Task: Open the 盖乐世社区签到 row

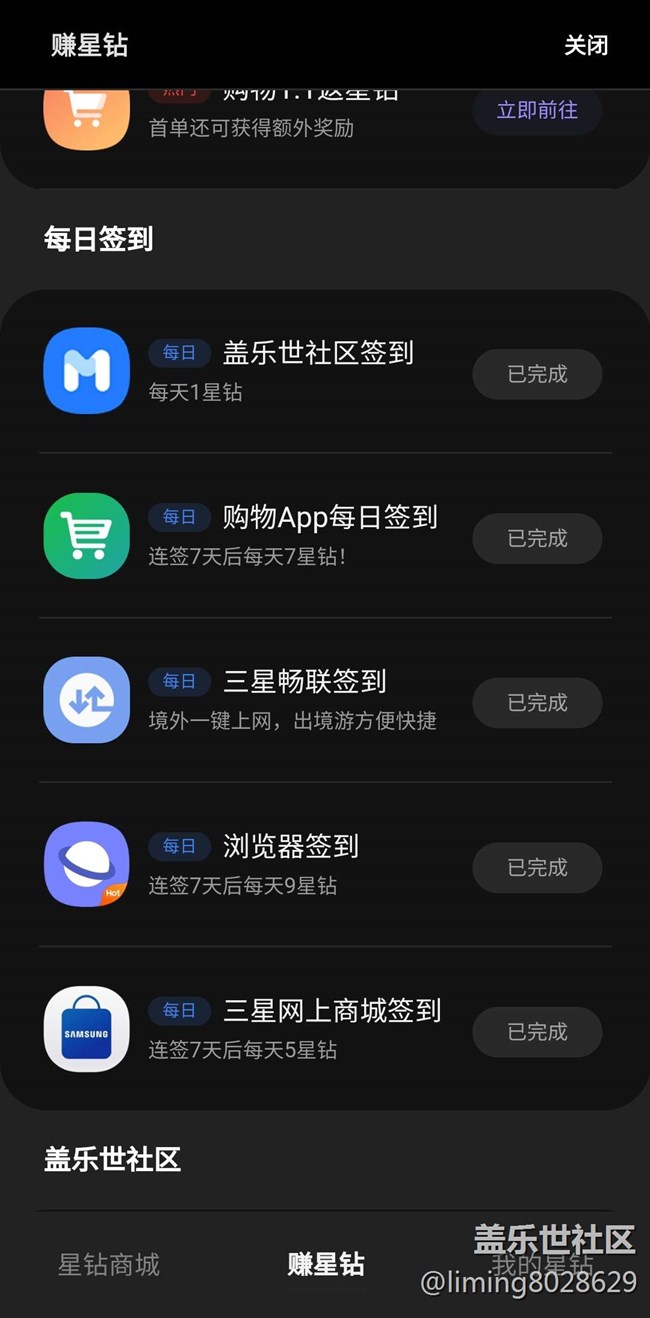Action: pyautogui.click(x=325, y=371)
